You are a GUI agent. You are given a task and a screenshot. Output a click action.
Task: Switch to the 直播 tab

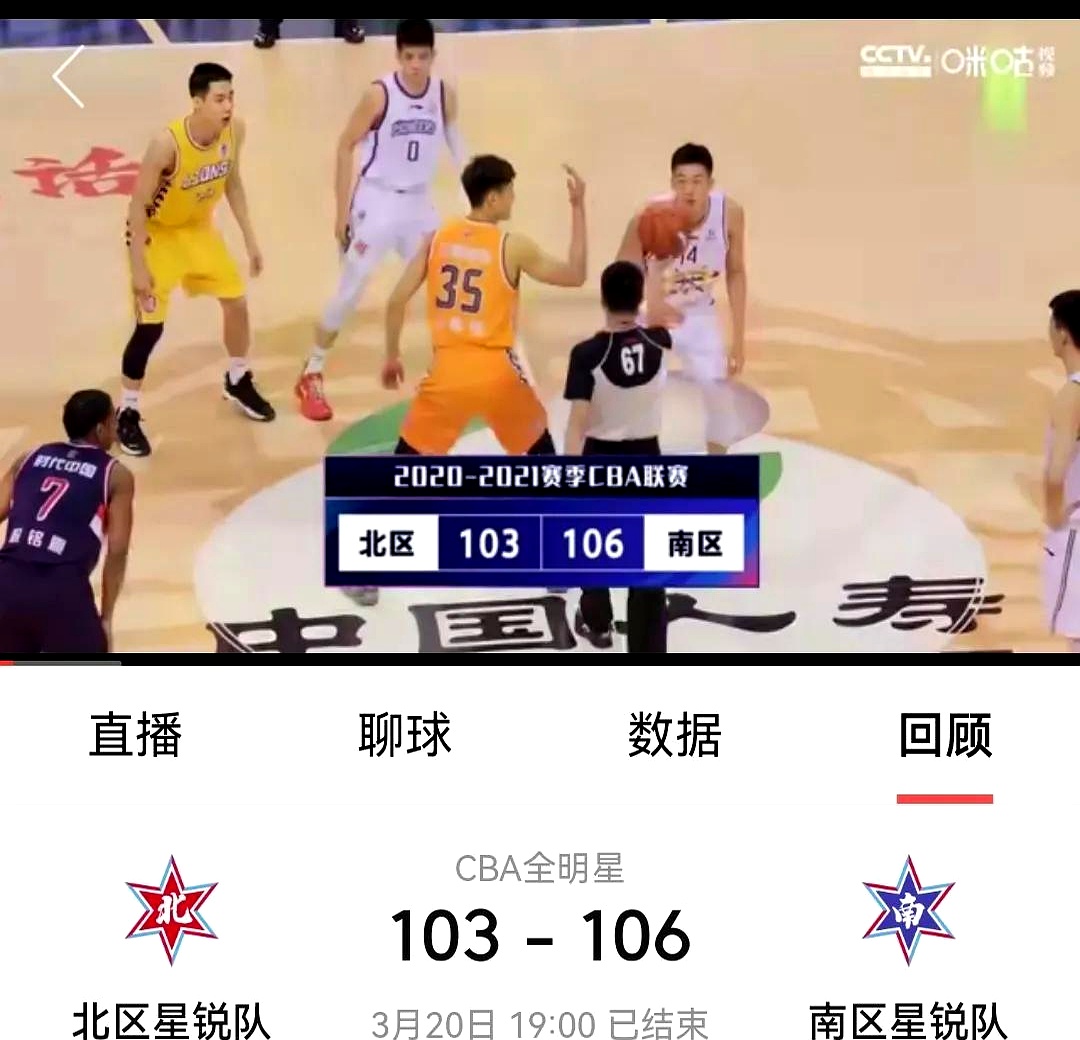[135, 735]
